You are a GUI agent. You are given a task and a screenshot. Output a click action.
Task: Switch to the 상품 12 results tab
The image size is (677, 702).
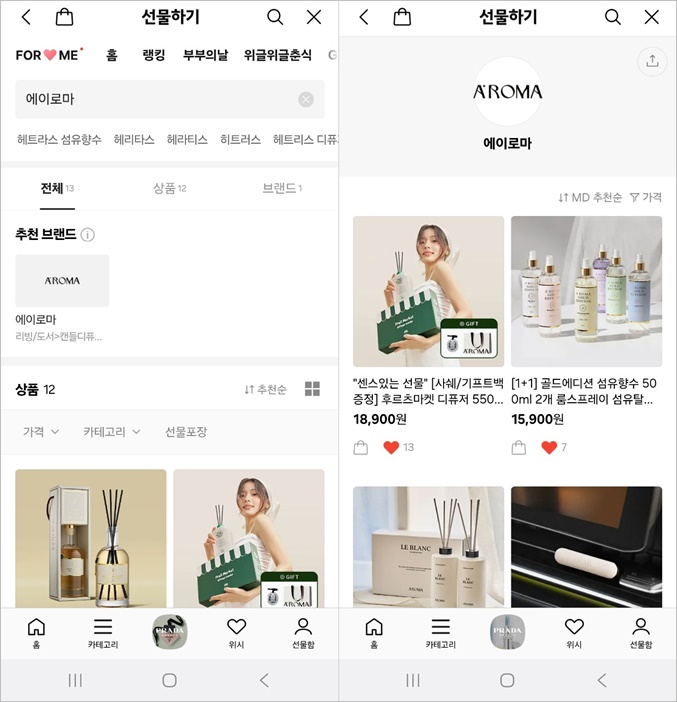169,188
